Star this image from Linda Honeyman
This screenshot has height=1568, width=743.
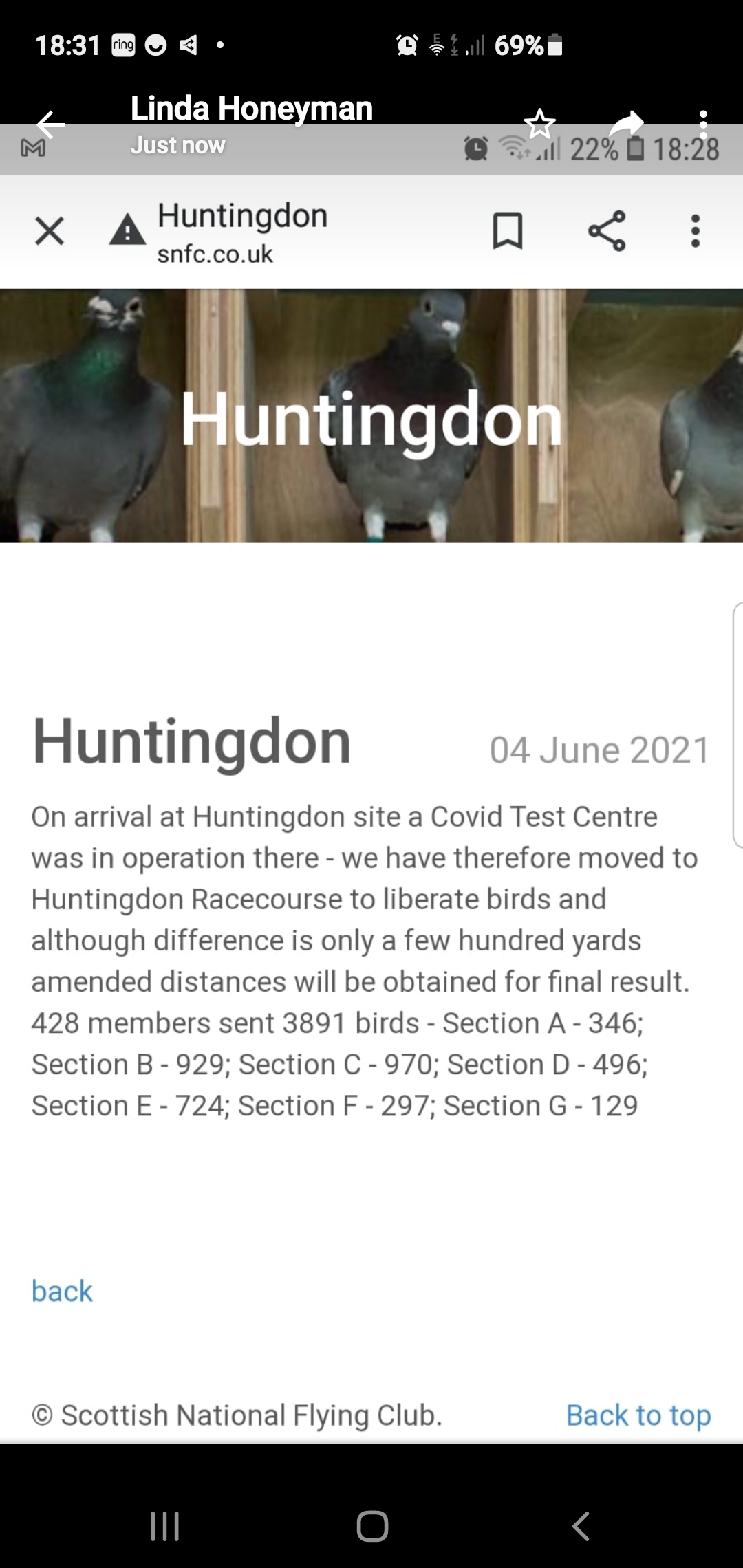(x=539, y=124)
